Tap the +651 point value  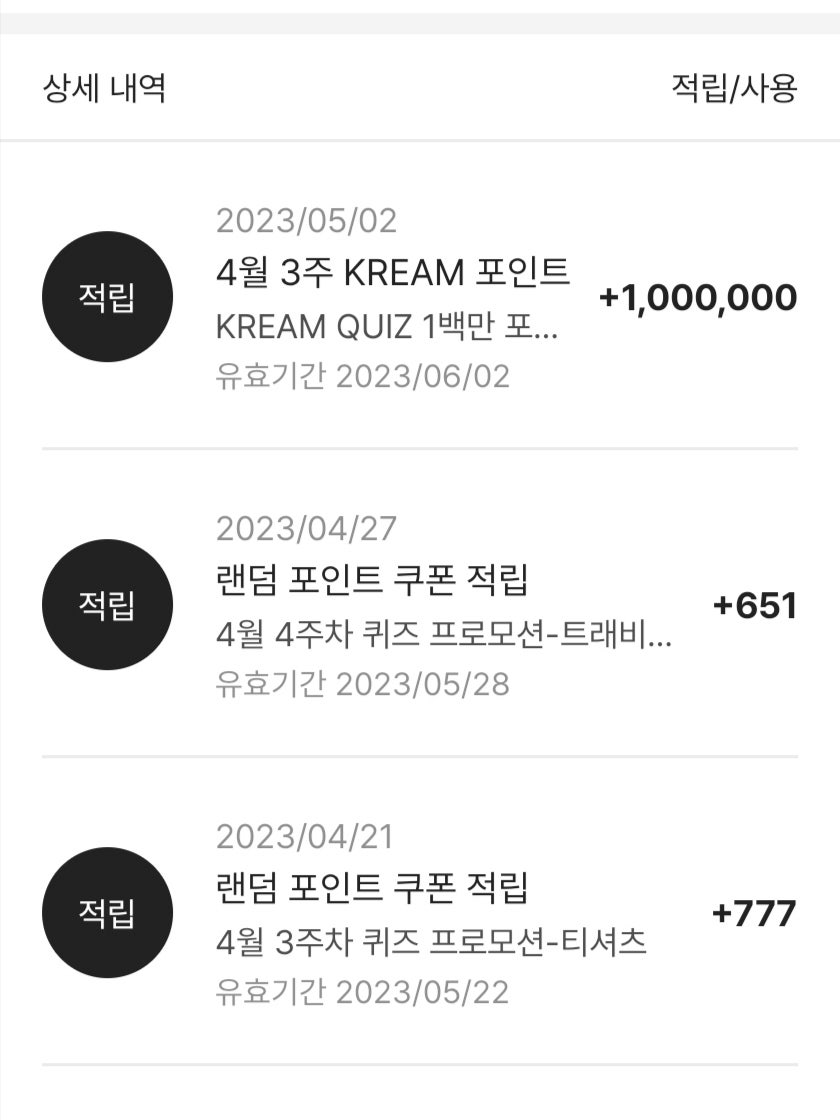tap(756, 604)
